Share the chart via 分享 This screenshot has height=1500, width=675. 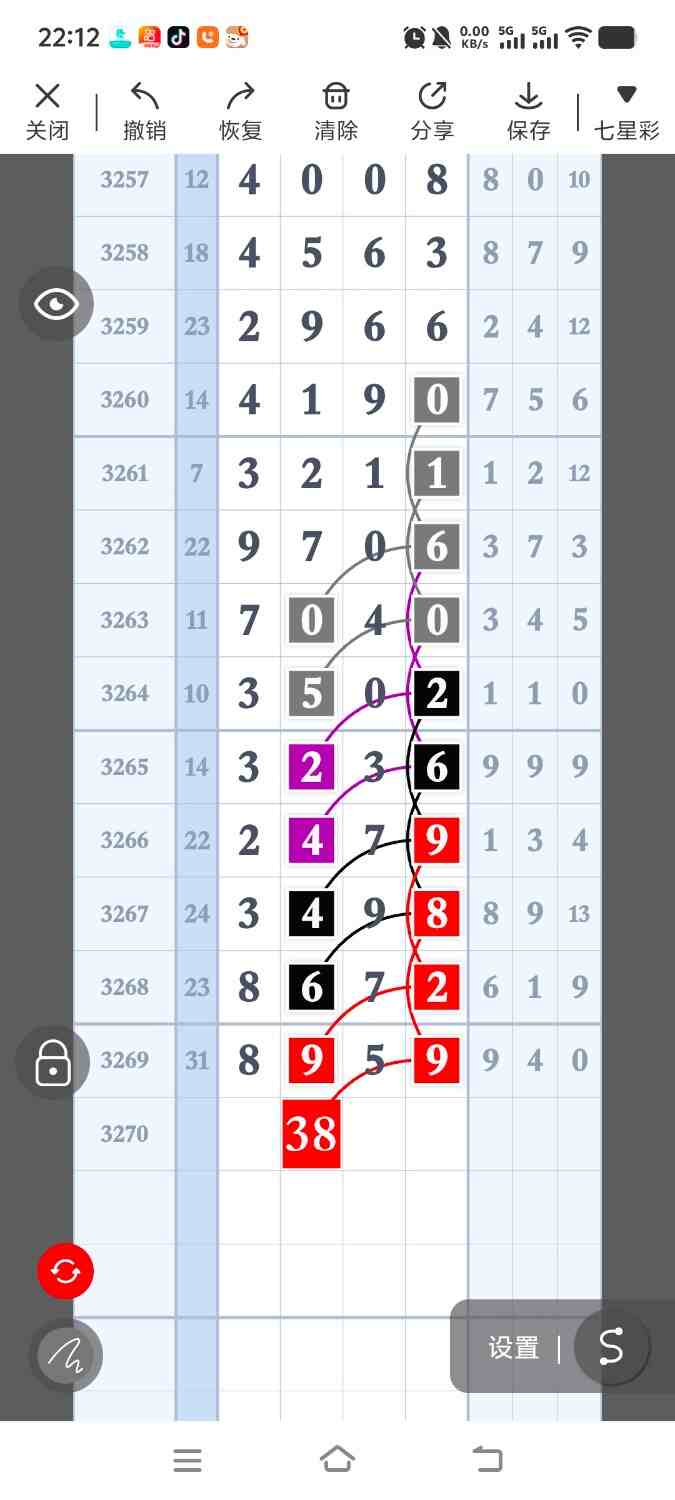432,111
